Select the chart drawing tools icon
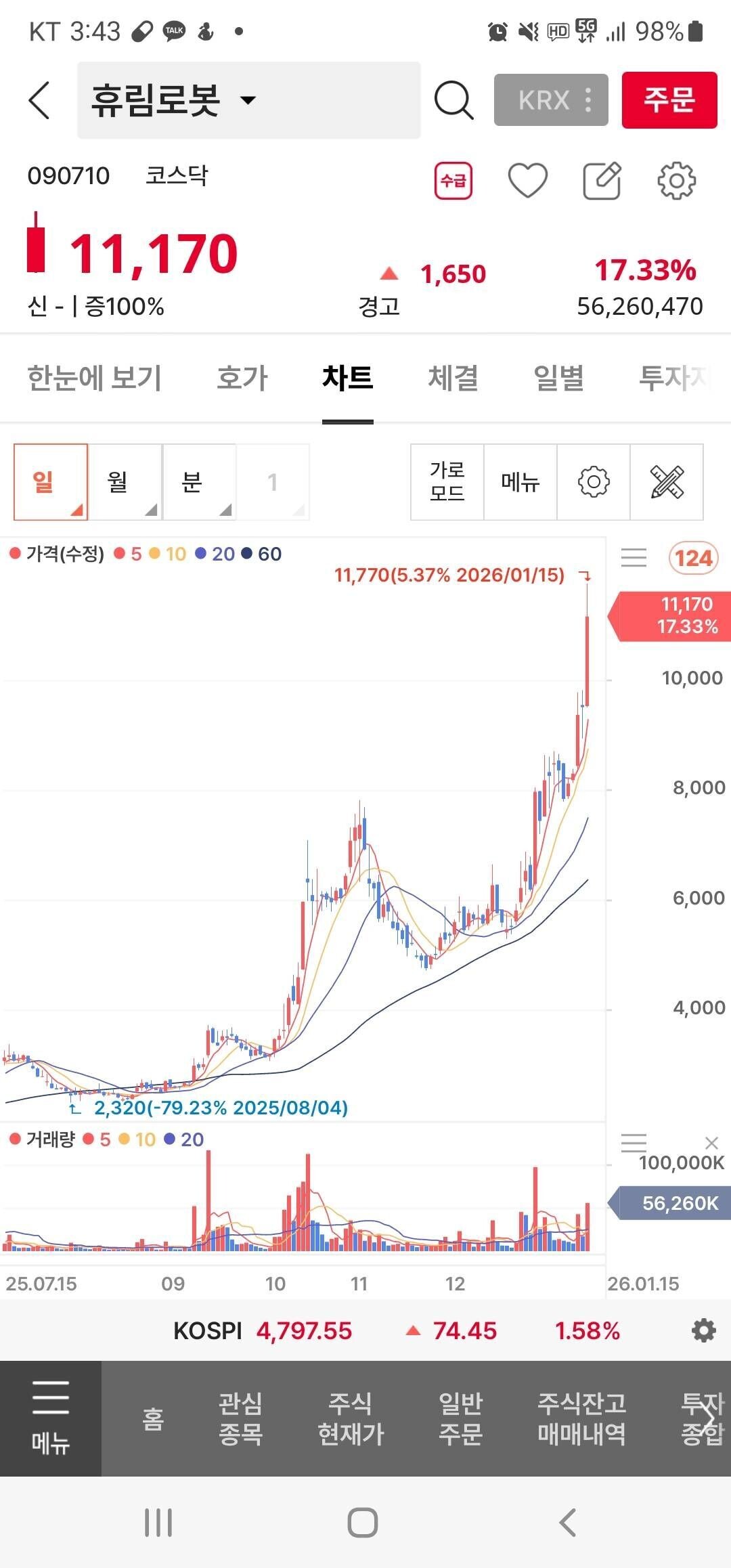Viewport: 731px width, 1568px height. 667,482
